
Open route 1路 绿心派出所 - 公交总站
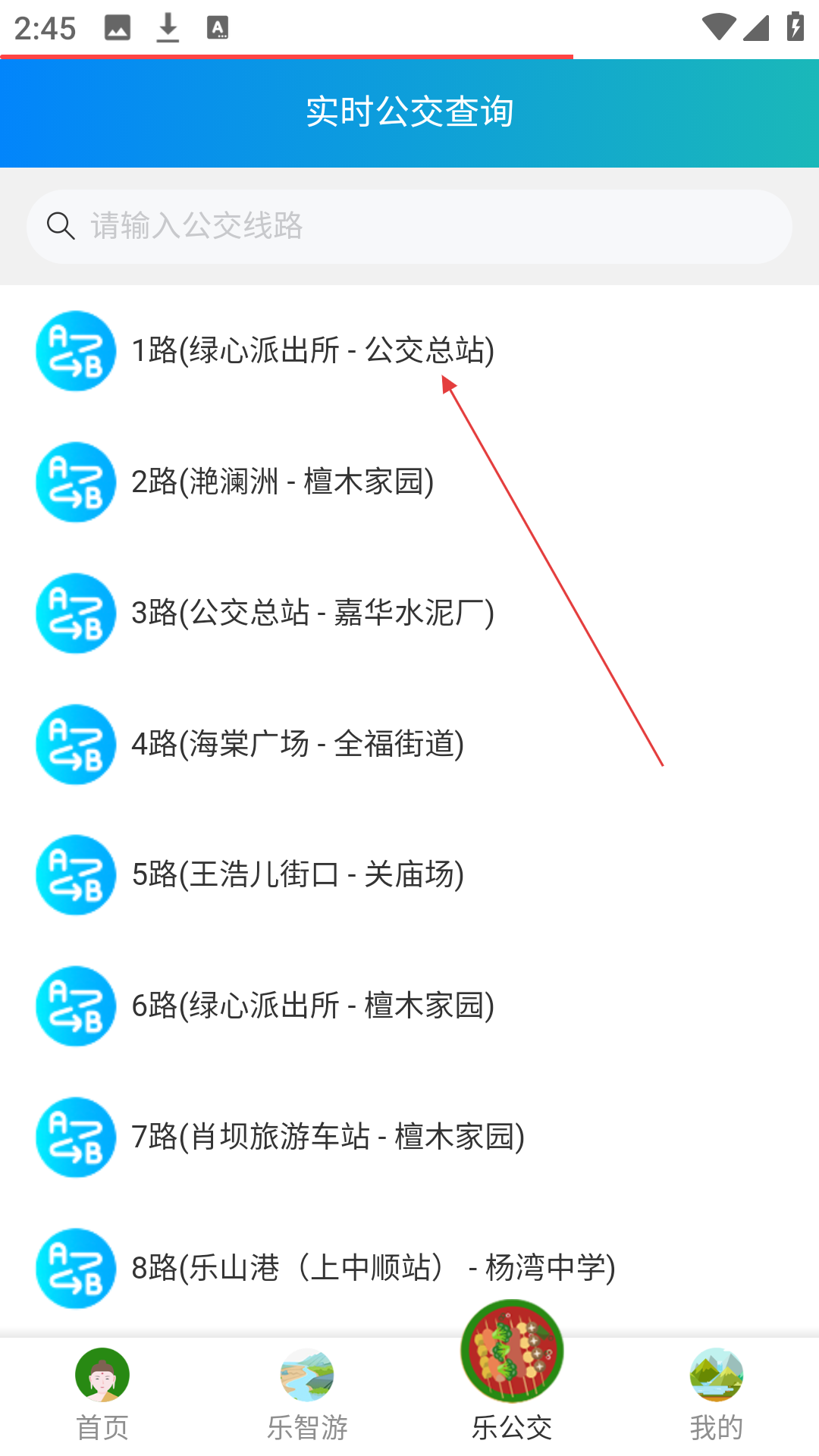click(x=409, y=351)
